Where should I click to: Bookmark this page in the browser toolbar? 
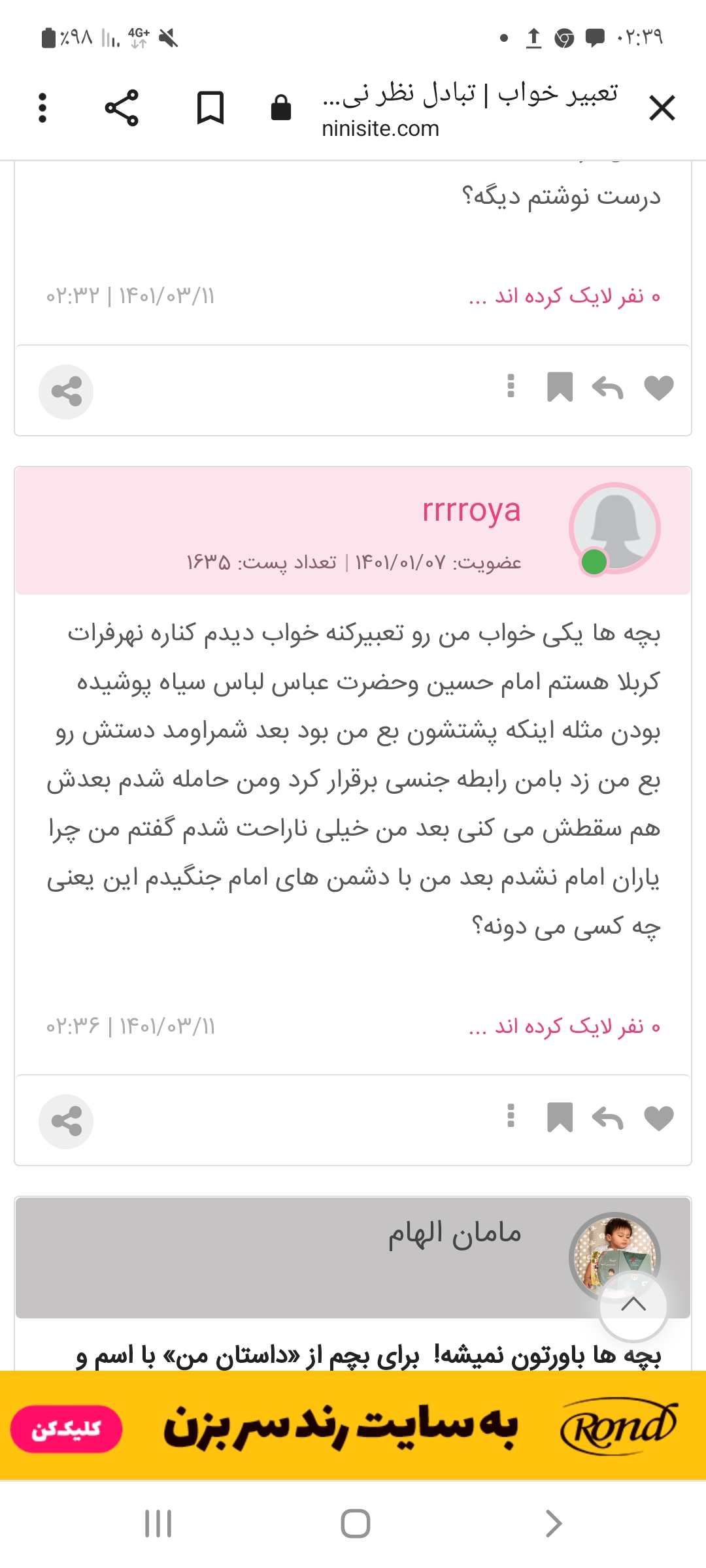[x=210, y=108]
